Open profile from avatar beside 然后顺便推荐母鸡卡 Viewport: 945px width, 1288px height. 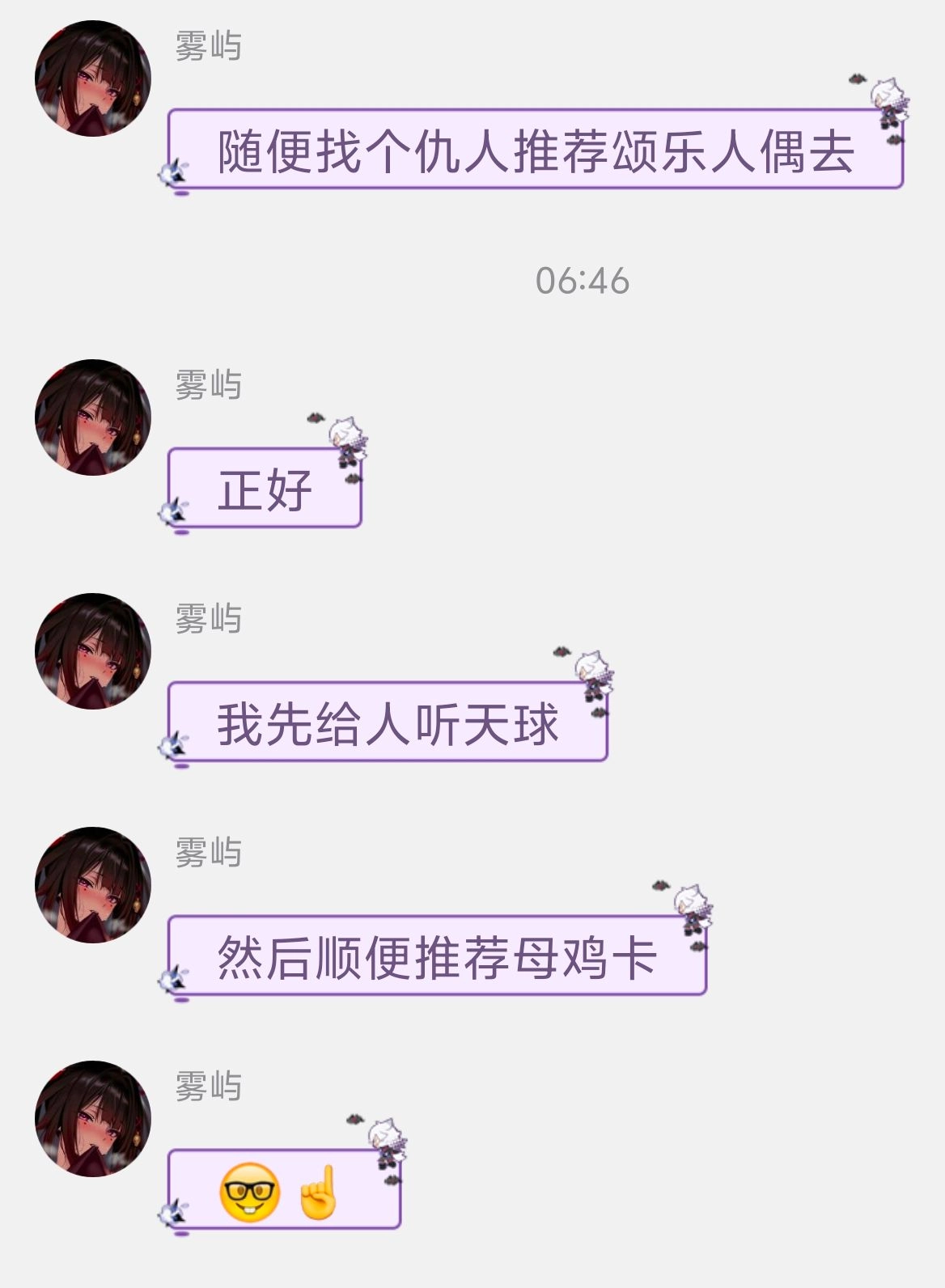click(x=93, y=885)
